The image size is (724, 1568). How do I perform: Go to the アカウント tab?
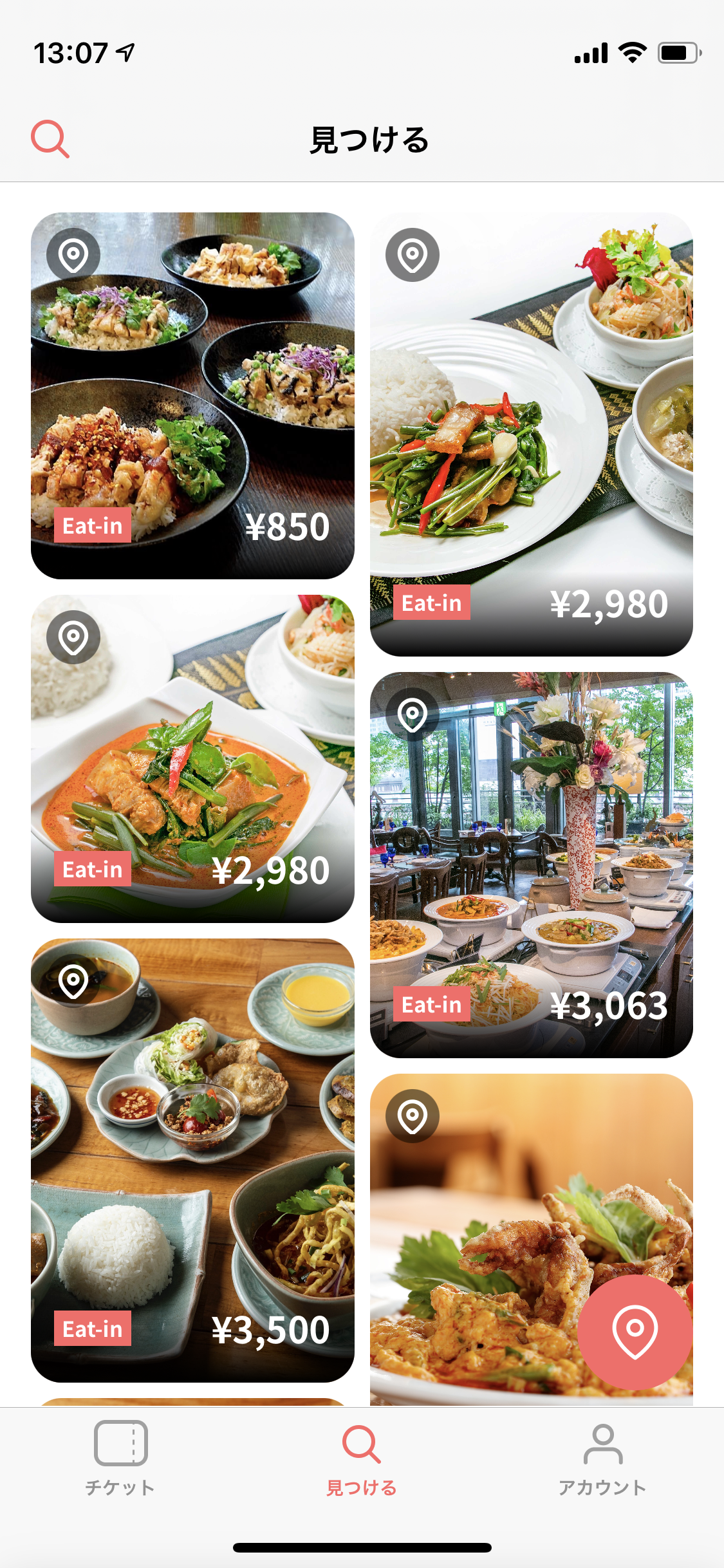click(602, 1458)
